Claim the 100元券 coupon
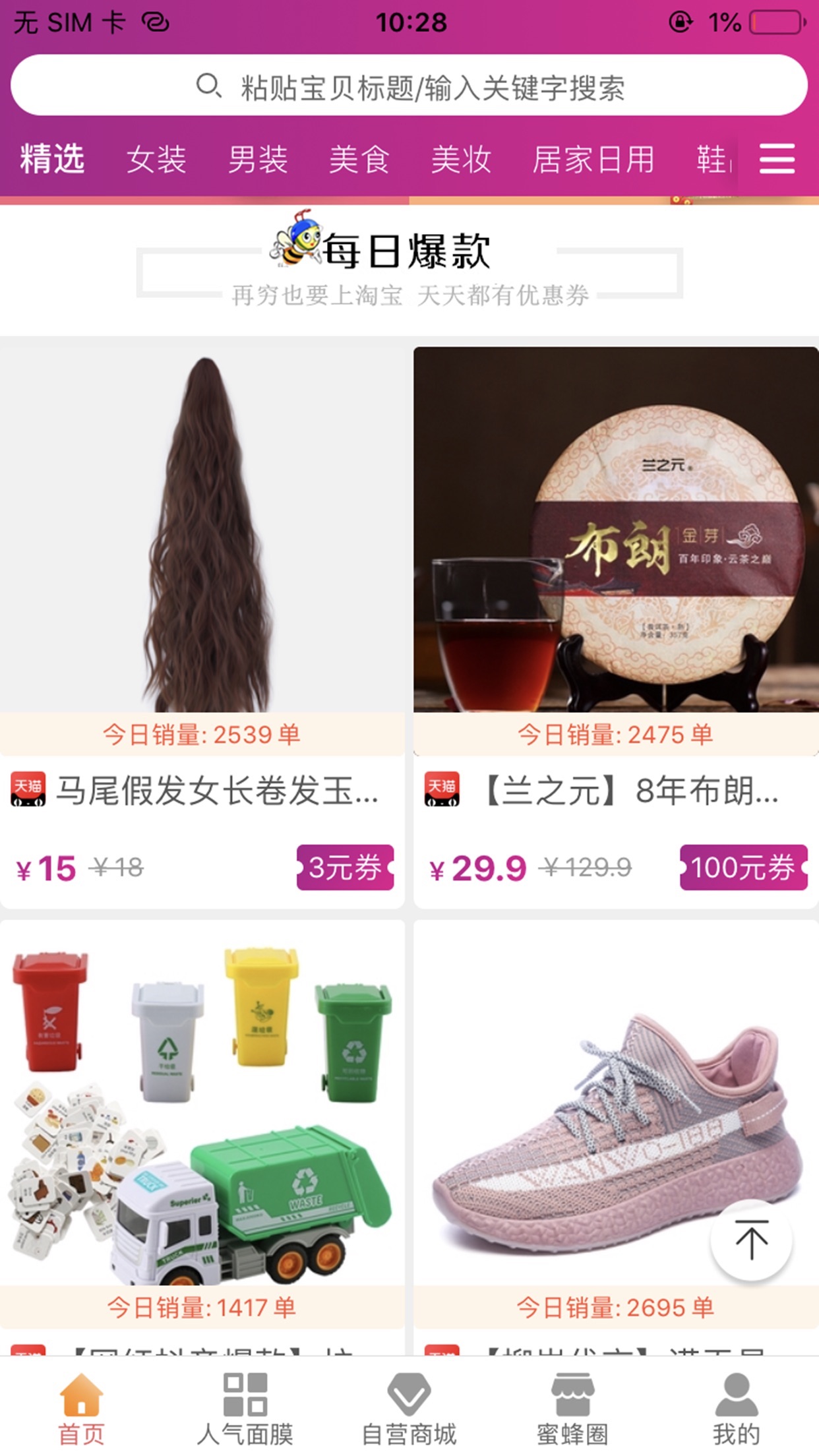819x1456 pixels. coord(743,867)
